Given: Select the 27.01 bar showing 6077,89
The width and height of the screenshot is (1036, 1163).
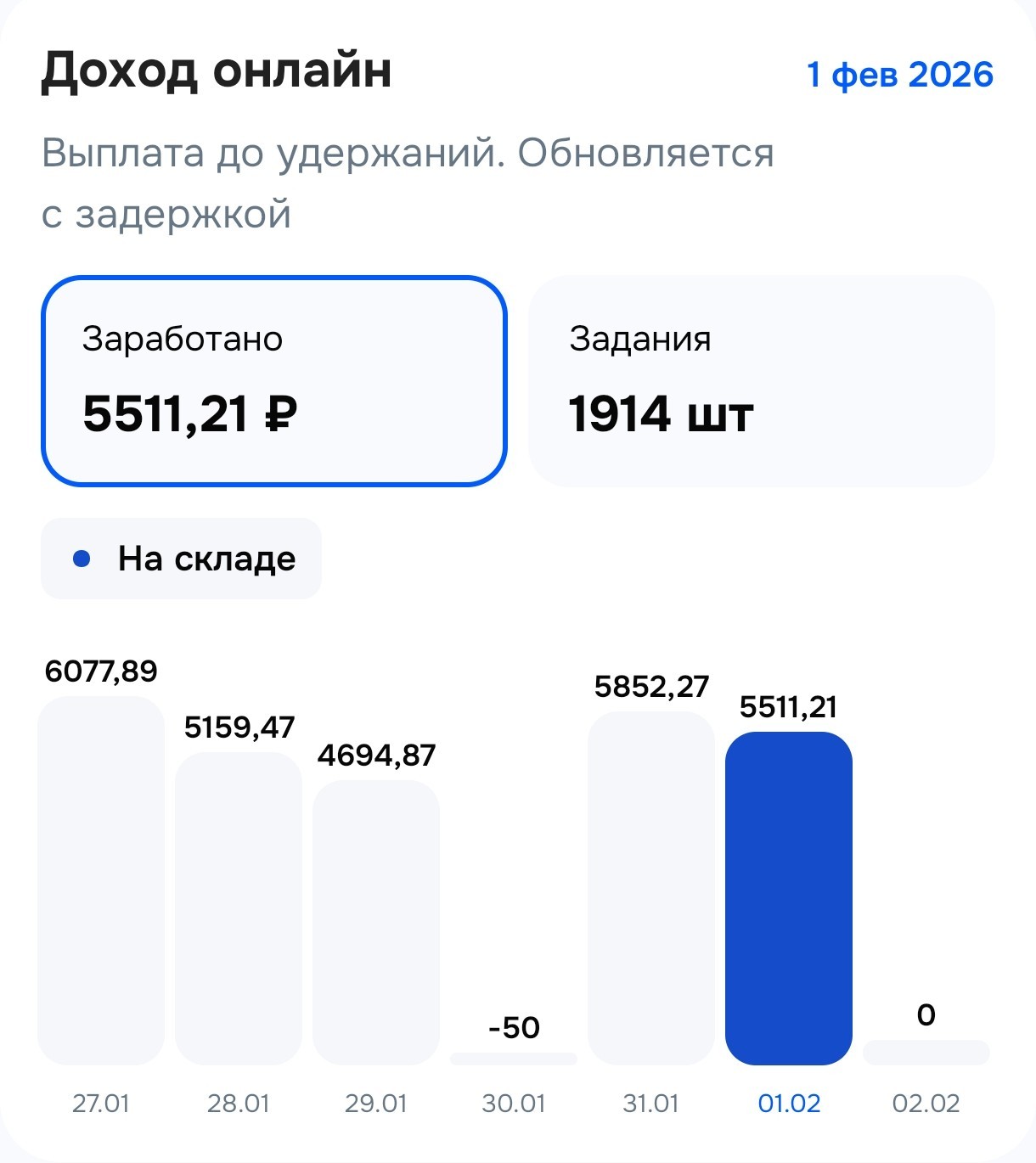Looking at the screenshot, I should (x=101, y=880).
